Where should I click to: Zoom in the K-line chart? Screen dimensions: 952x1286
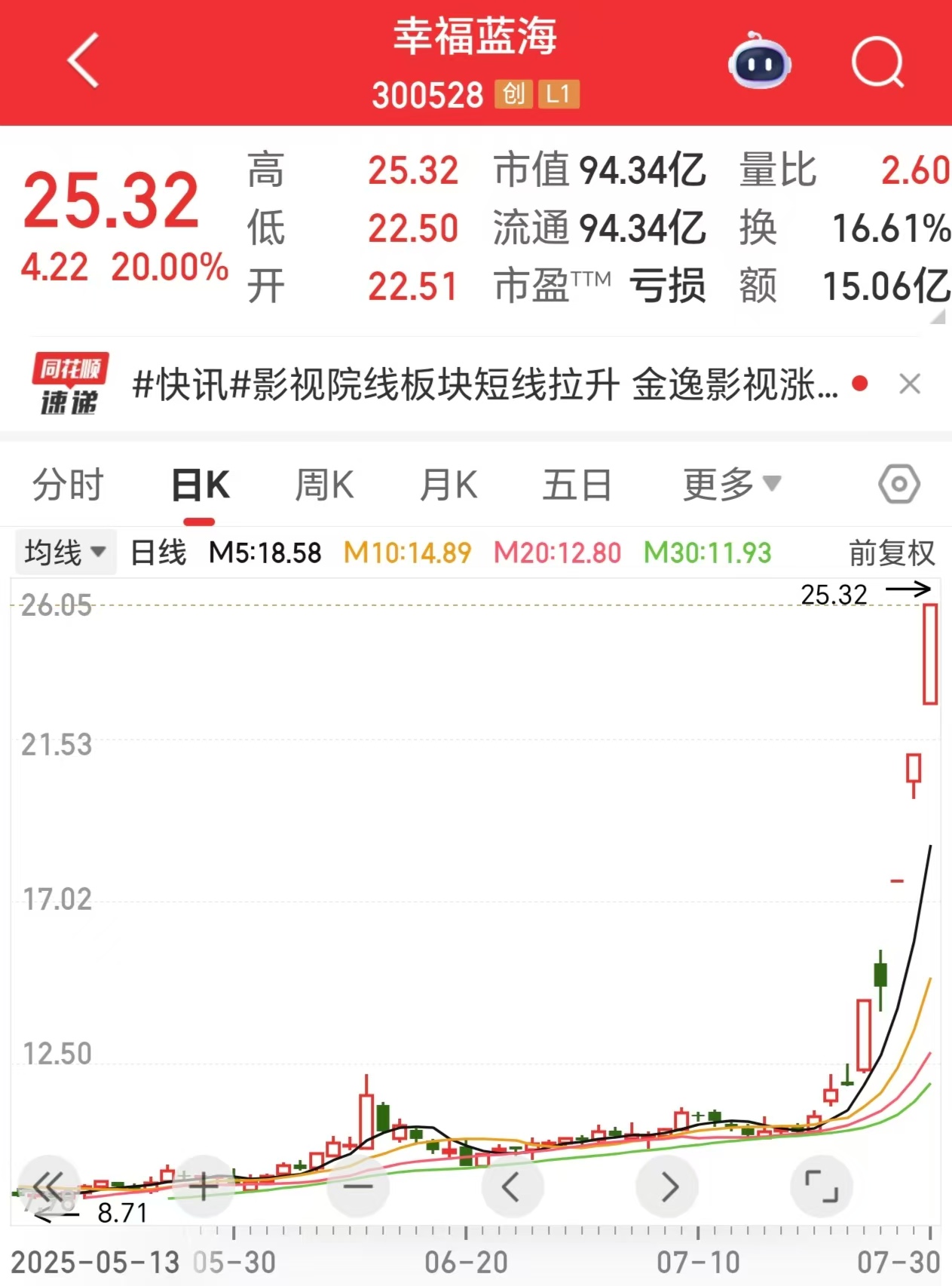pos(204,1186)
